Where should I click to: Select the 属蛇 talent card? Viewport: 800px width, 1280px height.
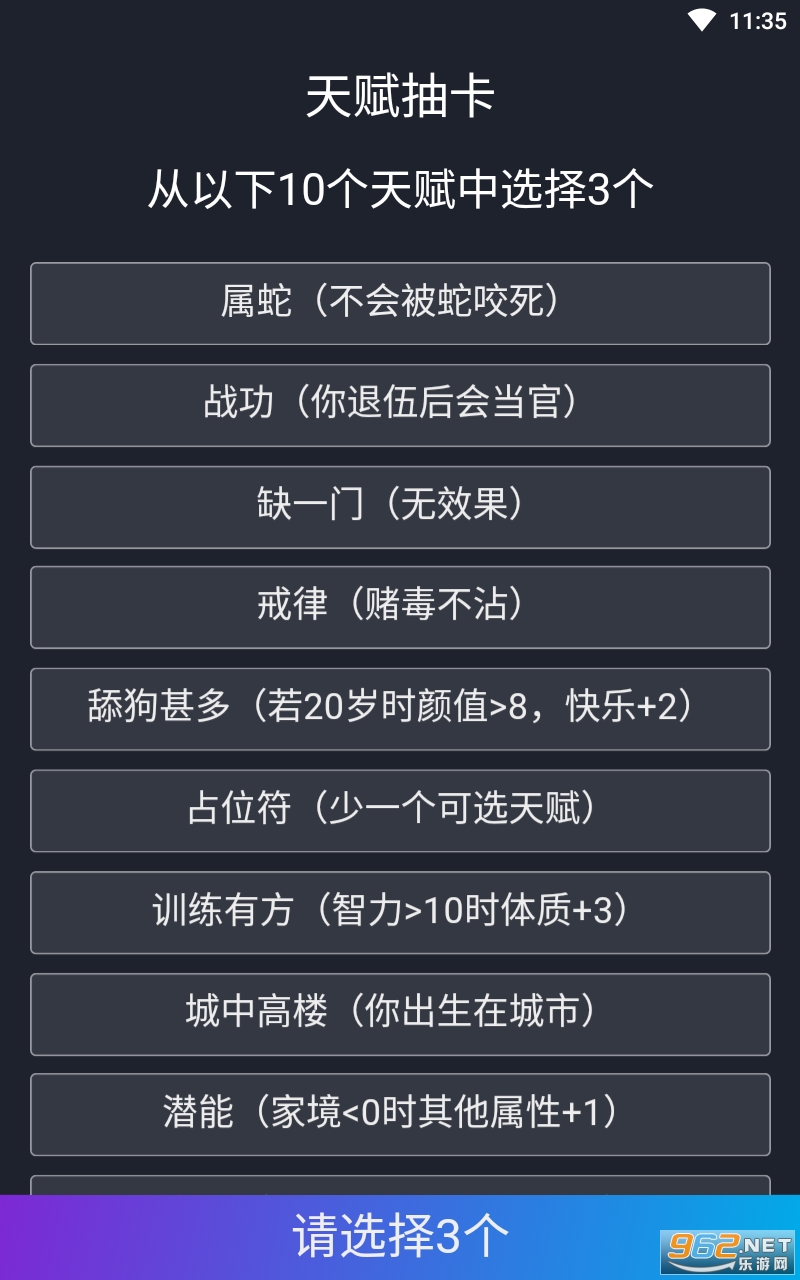click(x=400, y=303)
